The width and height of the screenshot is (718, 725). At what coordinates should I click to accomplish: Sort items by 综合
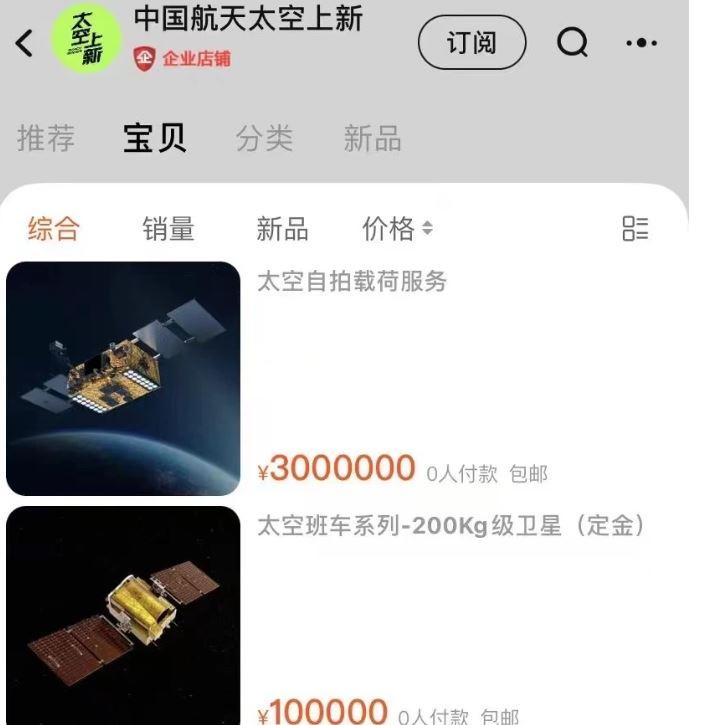click(53, 229)
